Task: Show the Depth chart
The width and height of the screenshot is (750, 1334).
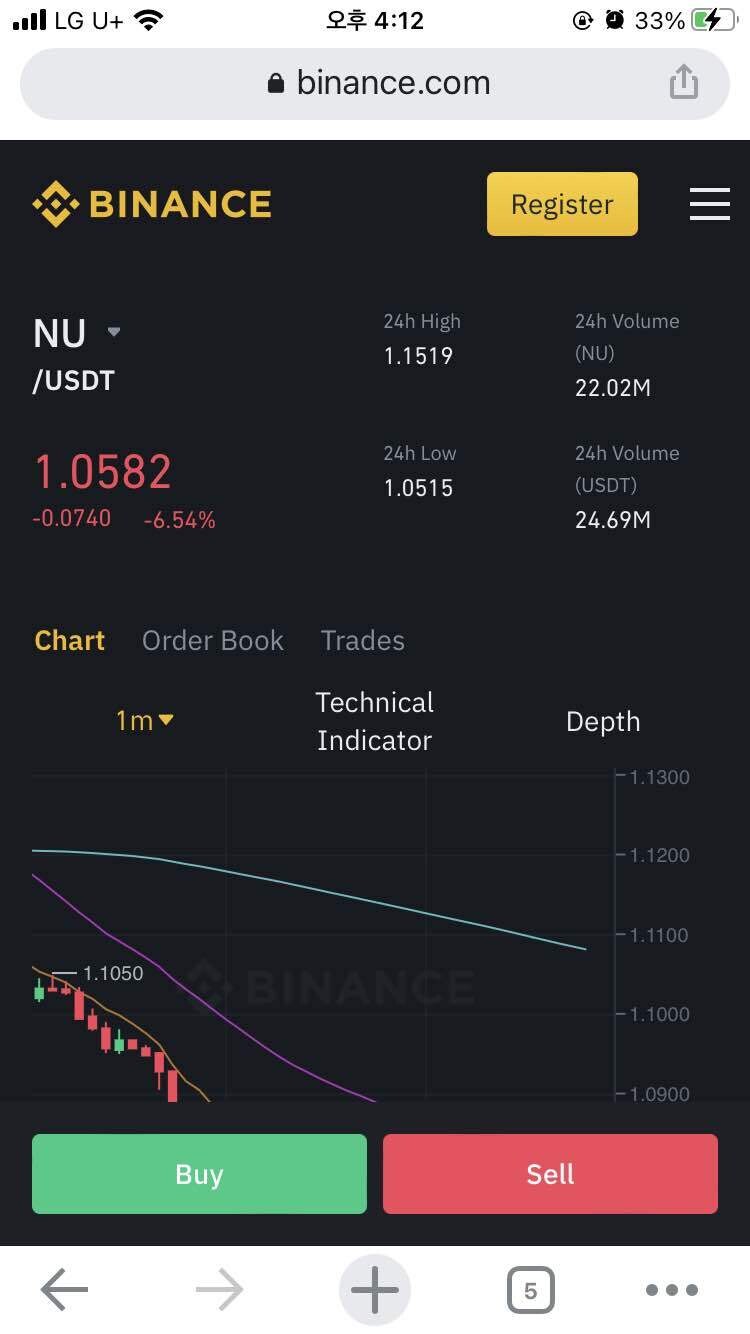Action: pyautogui.click(x=602, y=722)
